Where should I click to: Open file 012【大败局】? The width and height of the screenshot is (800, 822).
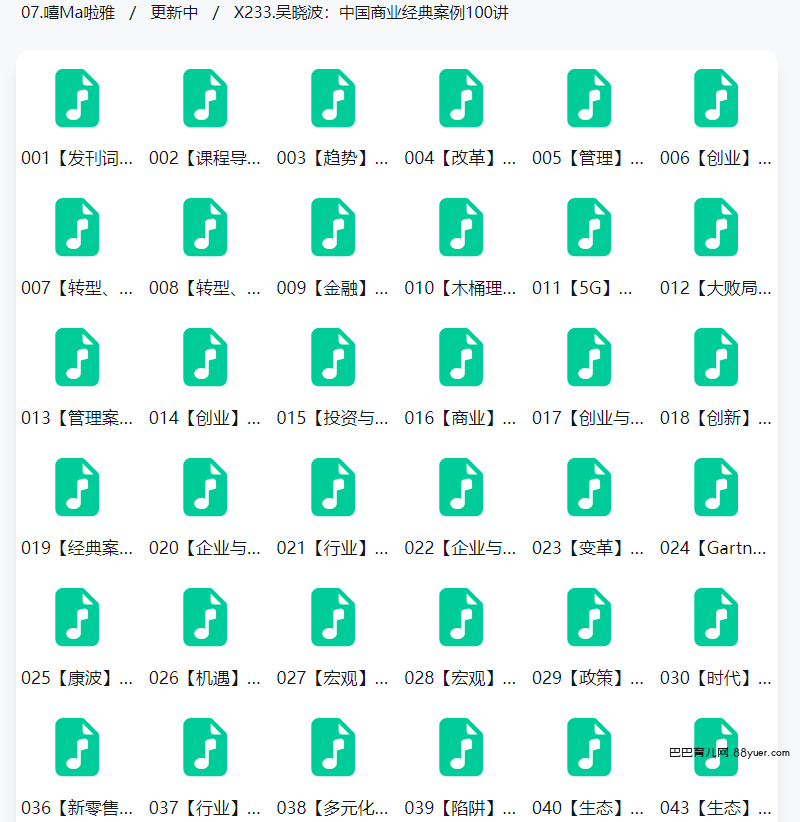(716, 227)
